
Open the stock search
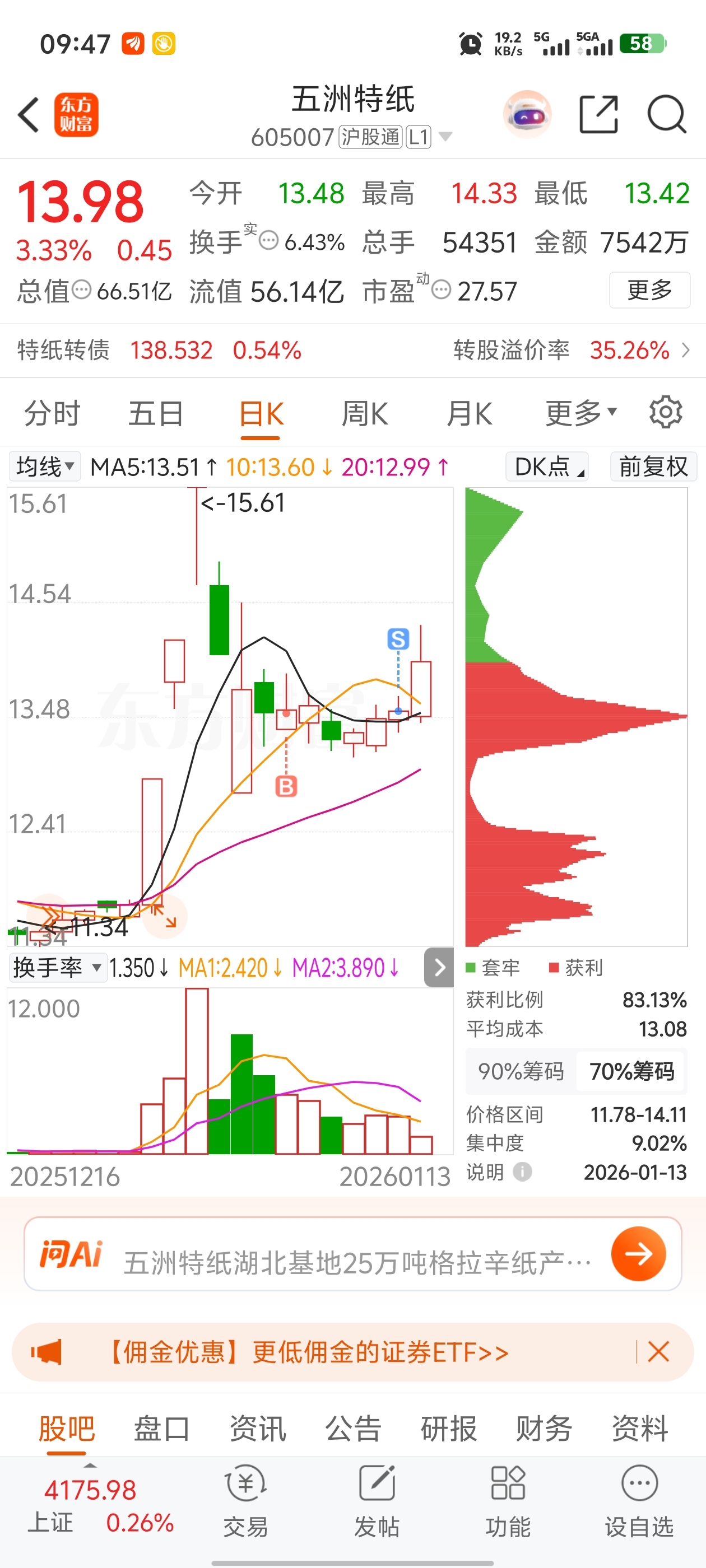[666, 114]
